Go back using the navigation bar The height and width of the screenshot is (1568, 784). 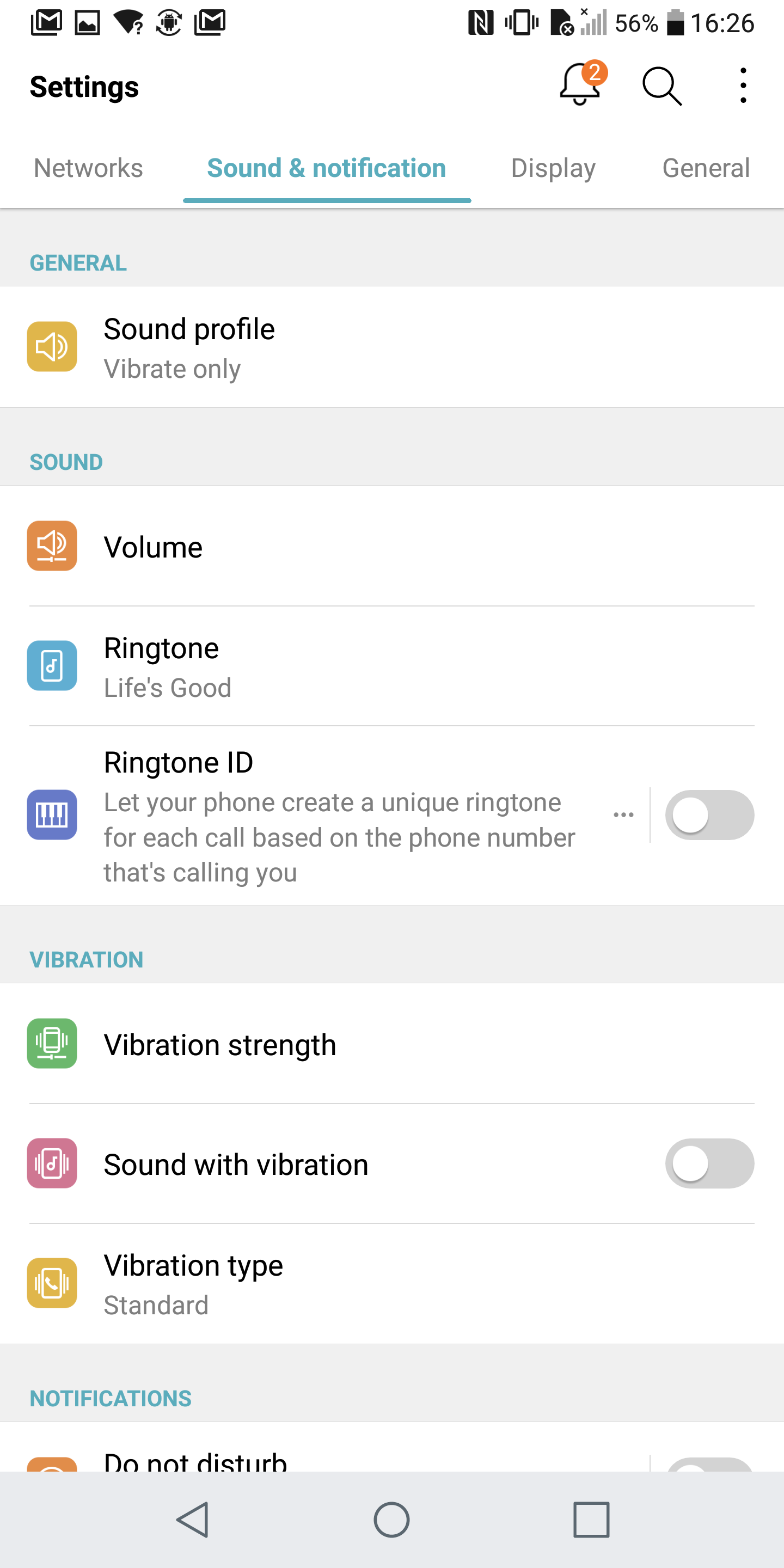click(x=194, y=1520)
